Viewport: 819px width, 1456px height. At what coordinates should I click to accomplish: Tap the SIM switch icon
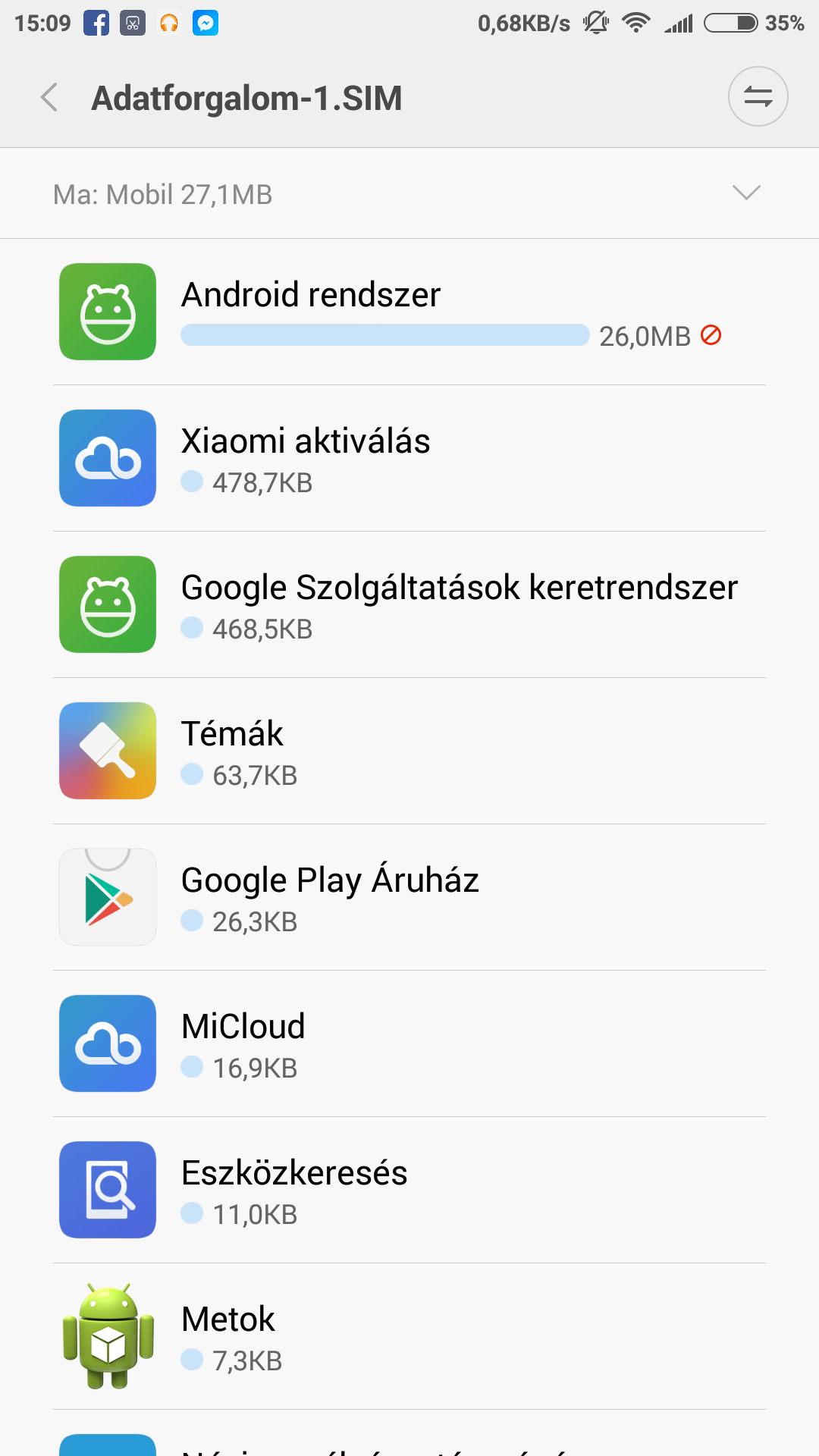[x=758, y=96]
